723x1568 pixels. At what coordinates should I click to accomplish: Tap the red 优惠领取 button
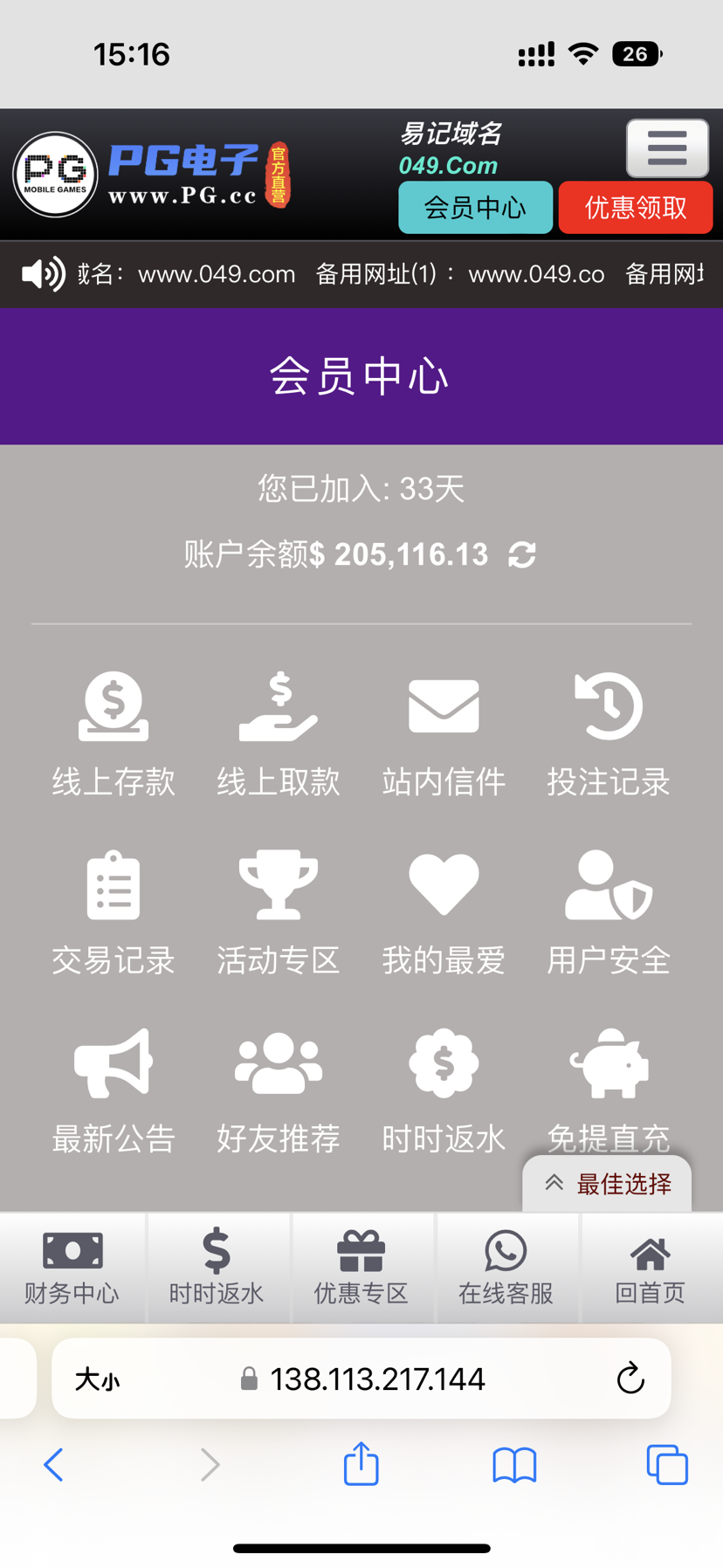click(x=636, y=208)
